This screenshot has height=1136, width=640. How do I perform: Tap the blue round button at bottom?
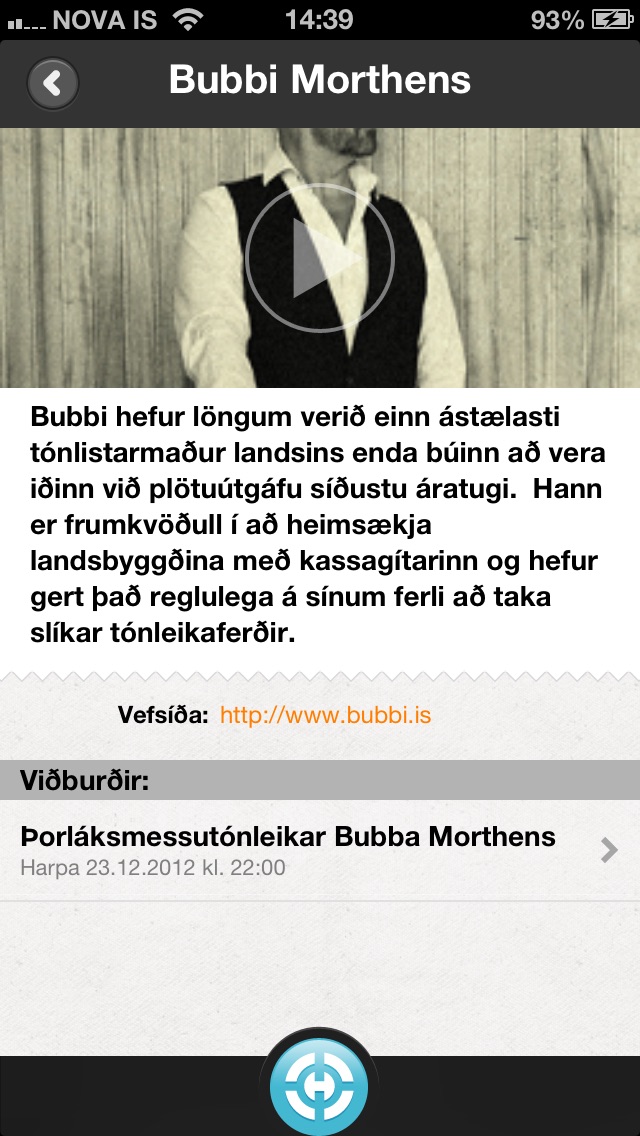point(319,1087)
